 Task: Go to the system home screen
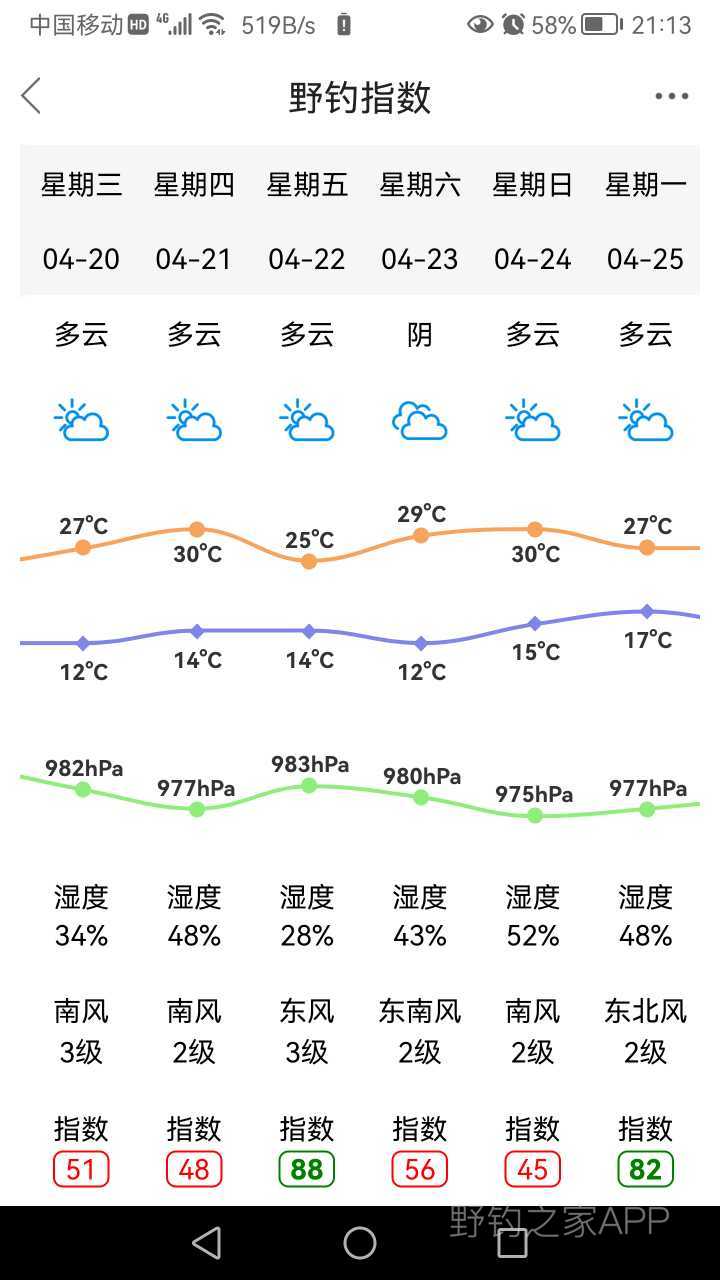pyautogui.click(x=360, y=1243)
